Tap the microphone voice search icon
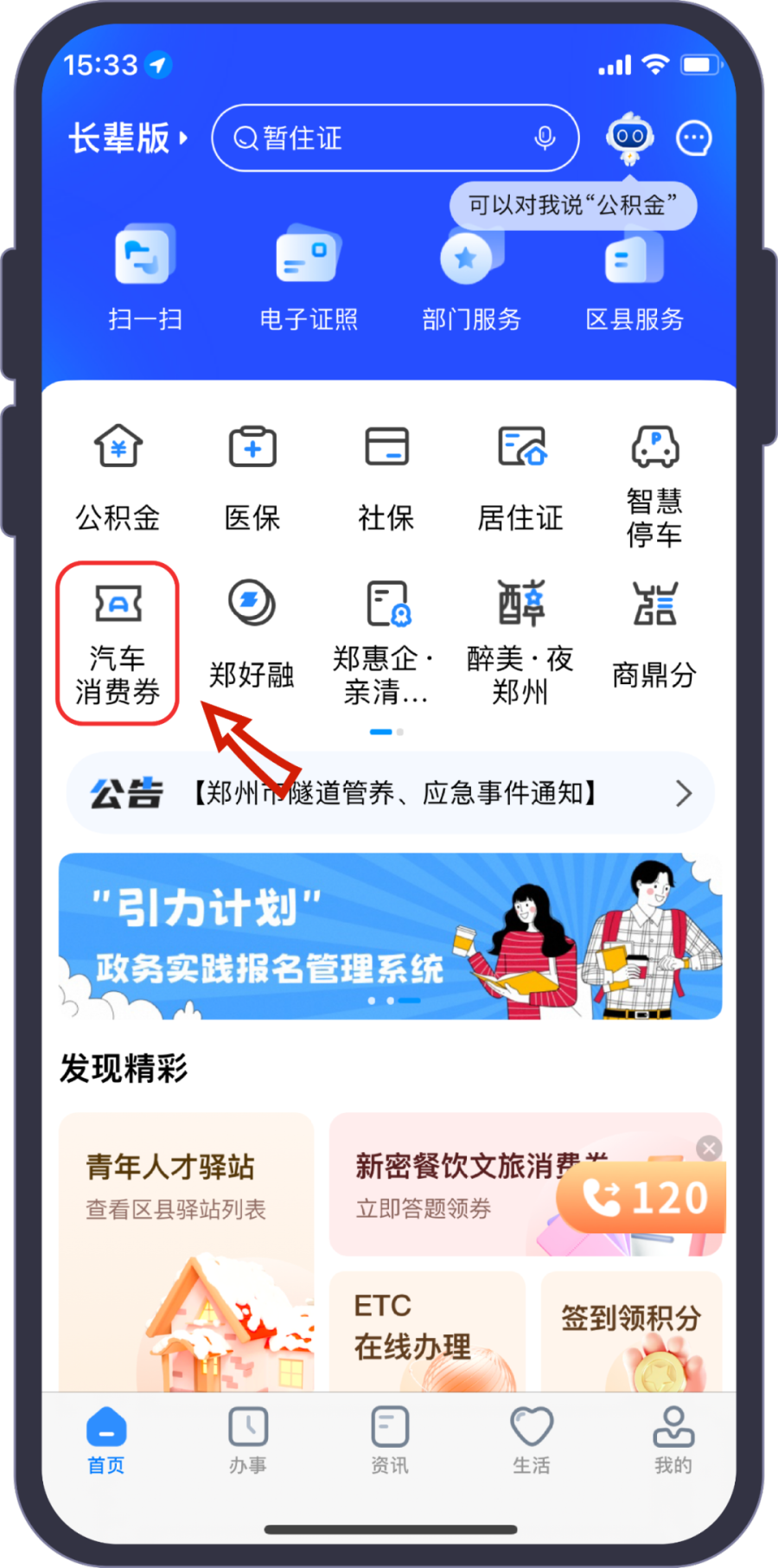Screen dimensions: 778x1568 pos(545,138)
